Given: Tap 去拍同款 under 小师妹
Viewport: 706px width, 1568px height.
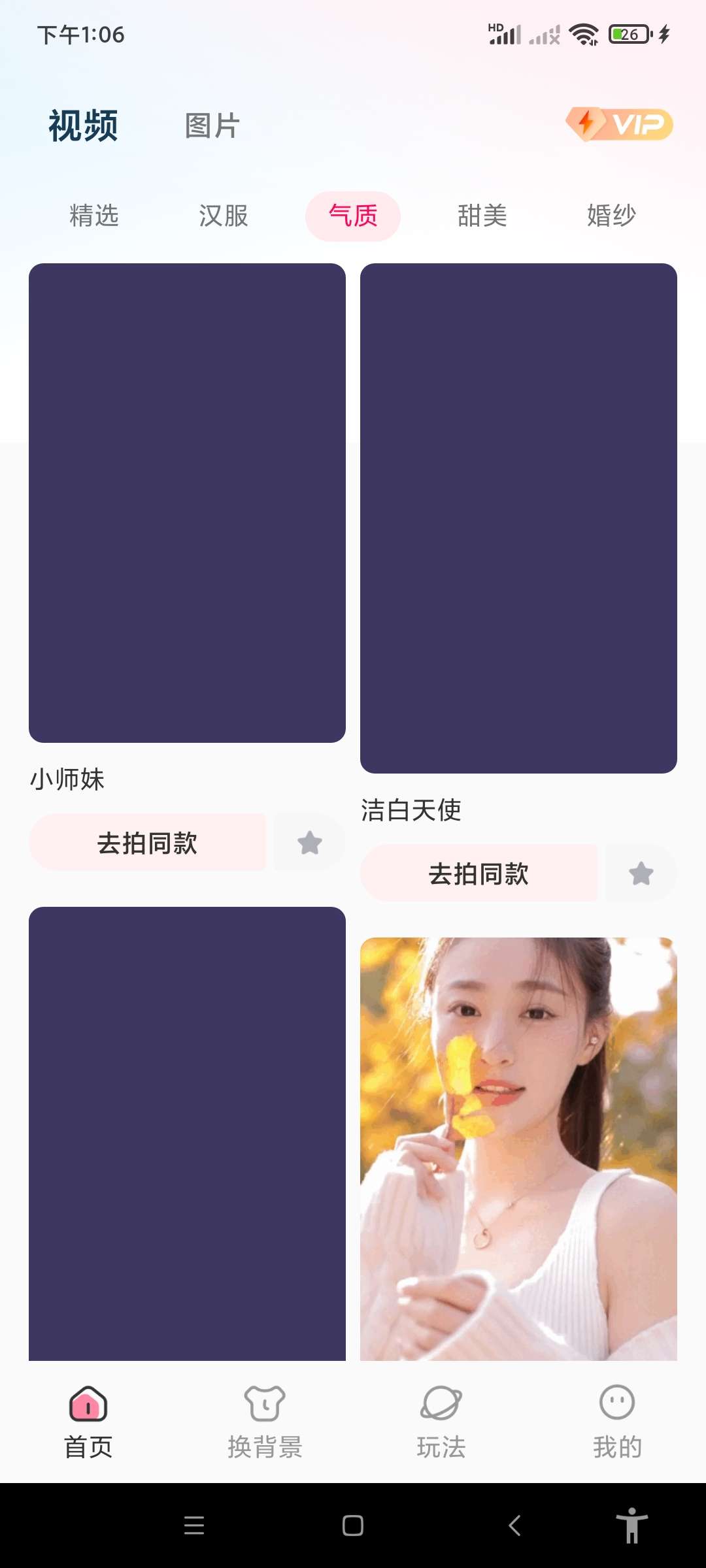Looking at the screenshot, I should click(147, 843).
